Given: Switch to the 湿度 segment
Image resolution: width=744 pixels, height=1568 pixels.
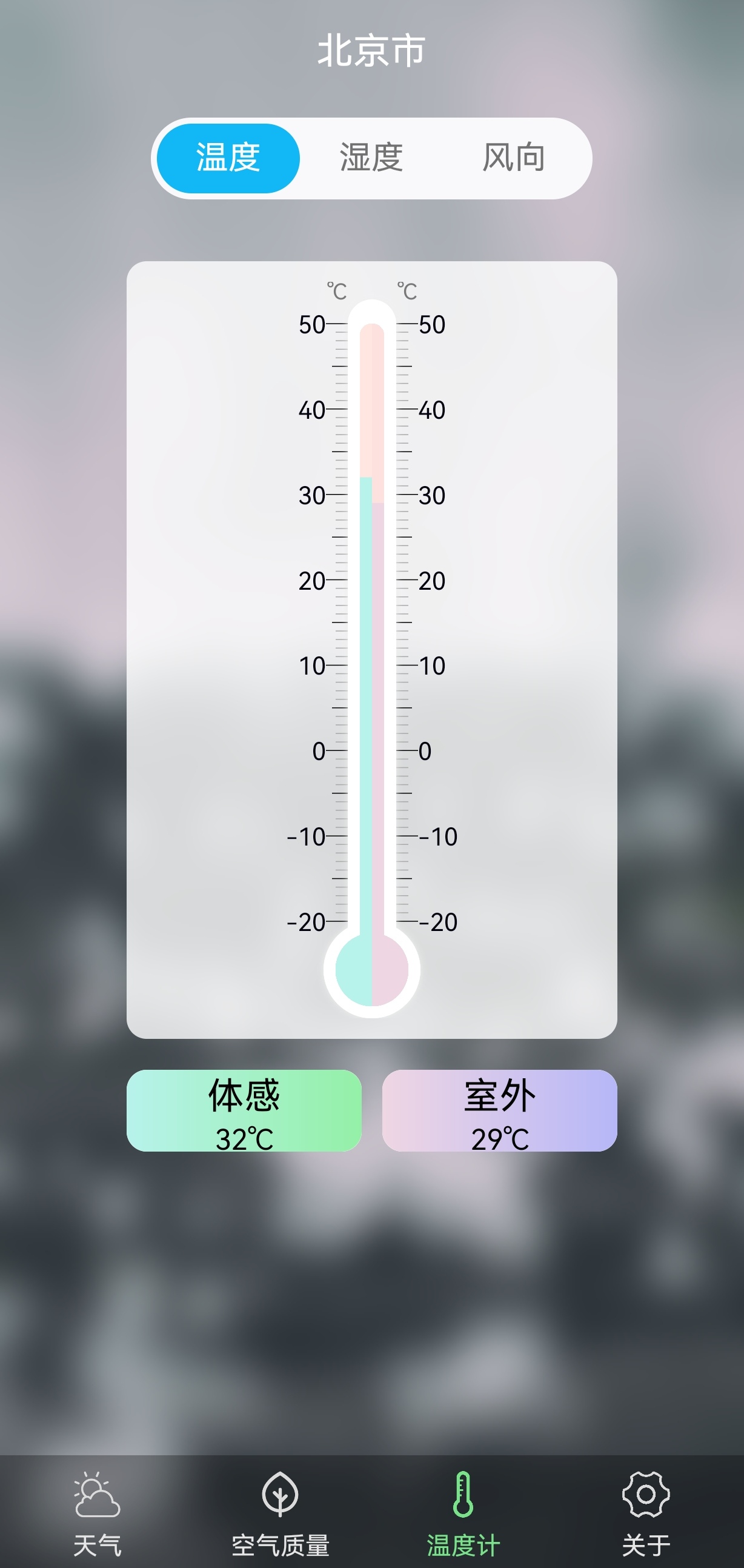Looking at the screenshot, I should tap(371, 158).
